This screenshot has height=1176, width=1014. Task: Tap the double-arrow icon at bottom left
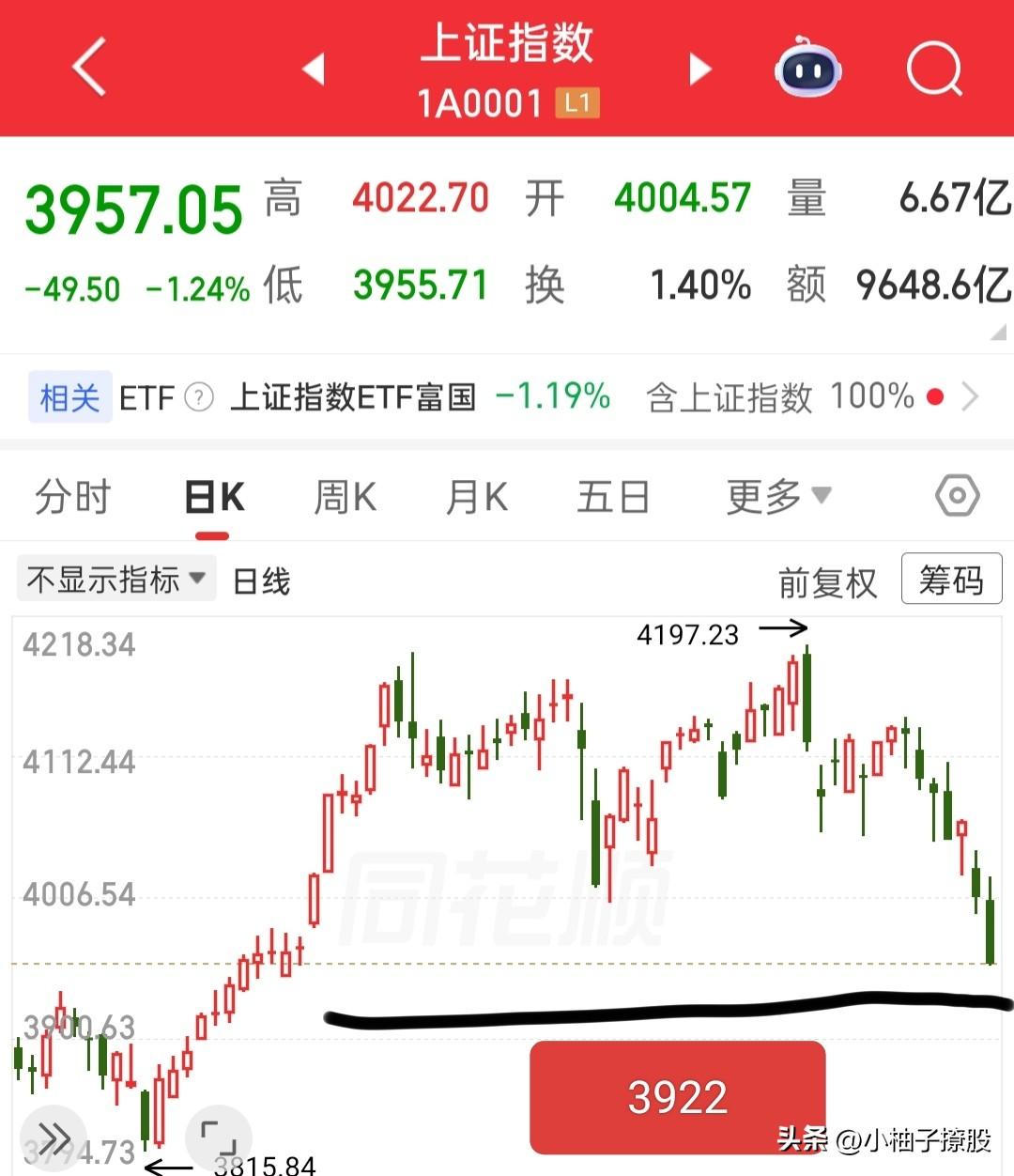(54, 1137)
